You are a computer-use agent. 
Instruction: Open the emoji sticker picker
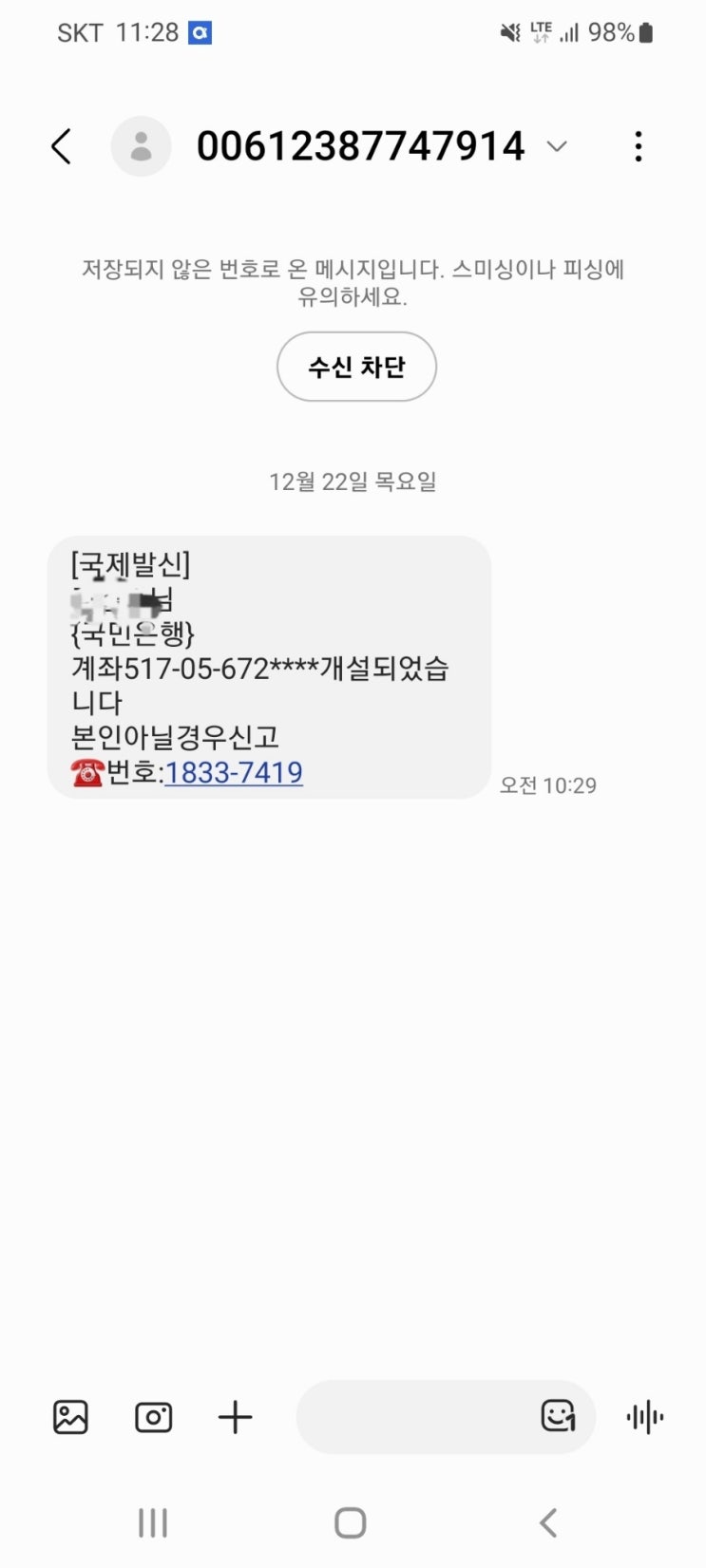click(558, 1416)
